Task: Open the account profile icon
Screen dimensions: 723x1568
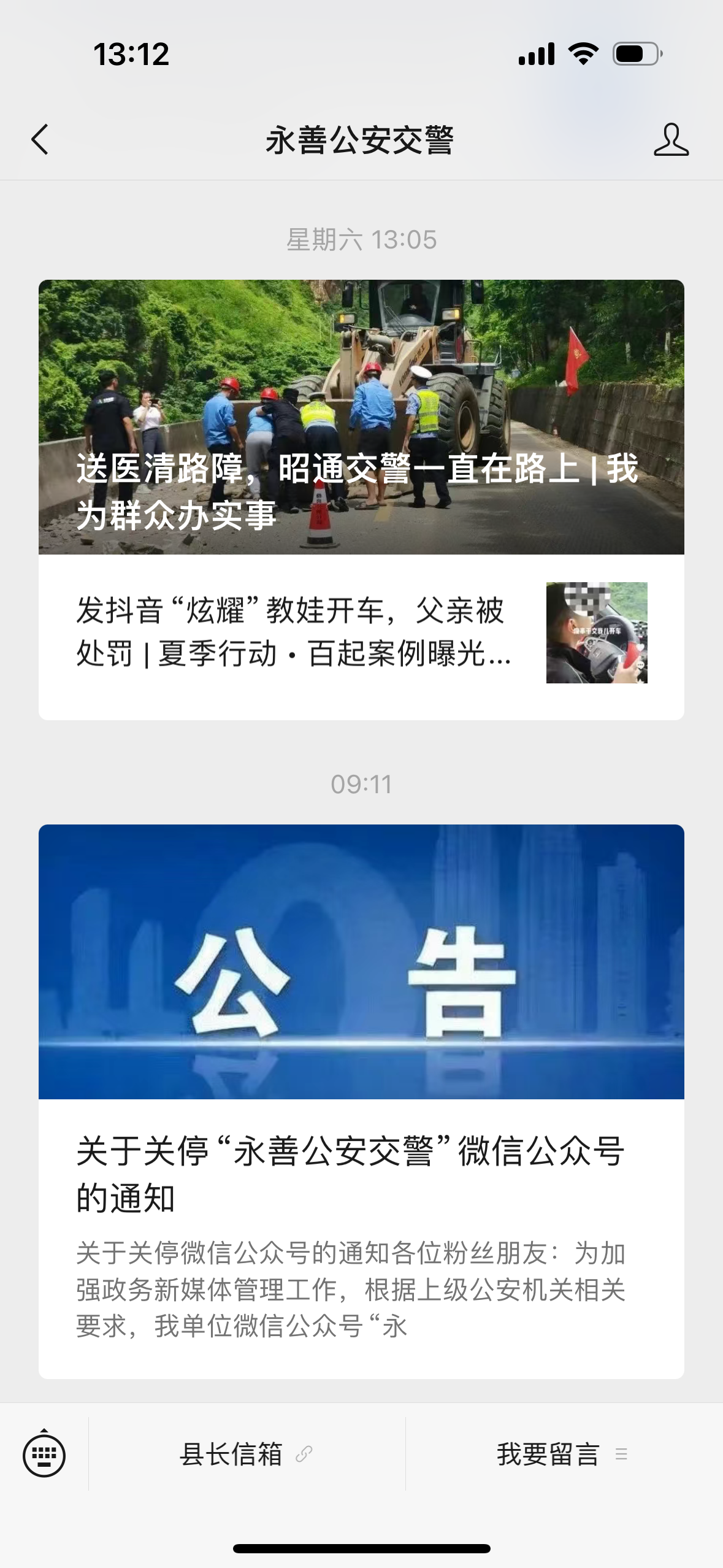Action: click(x=671, y=140)
